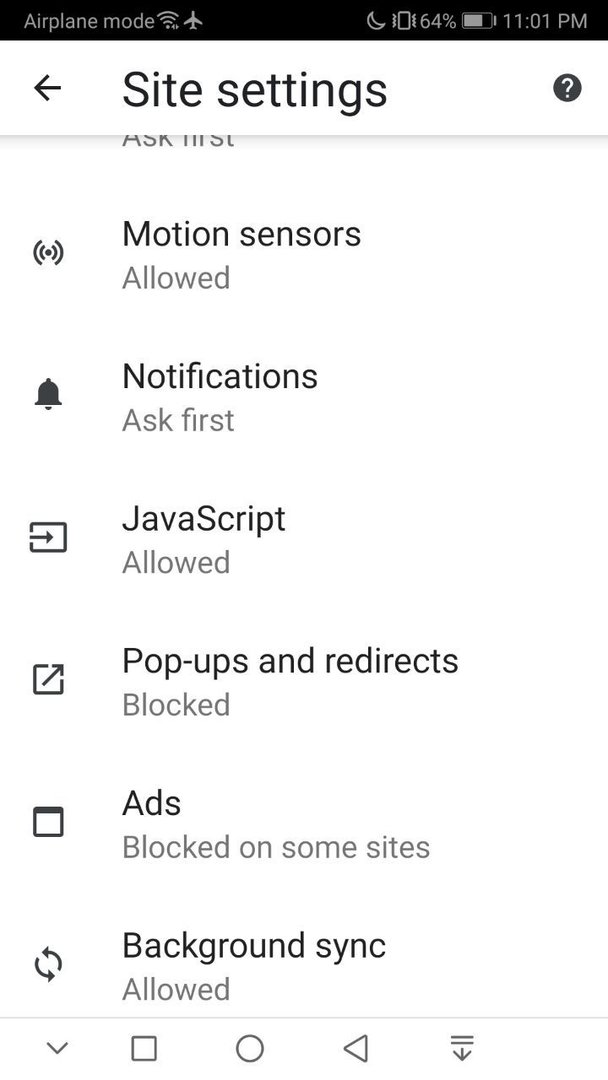
Task: Open recent apps with square button
Action: point(144,1048)
